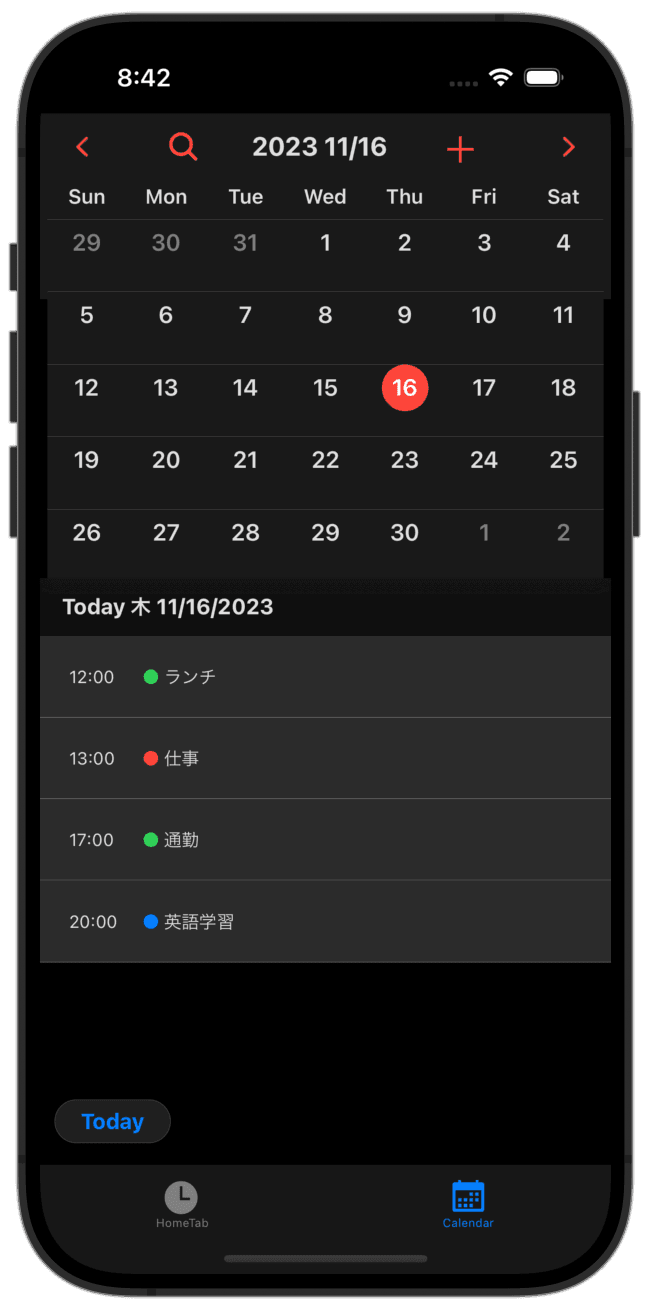The image size is (650, 1301).
Task: Select October 31 in the calendar grid
Action: [x=246, y=243]
